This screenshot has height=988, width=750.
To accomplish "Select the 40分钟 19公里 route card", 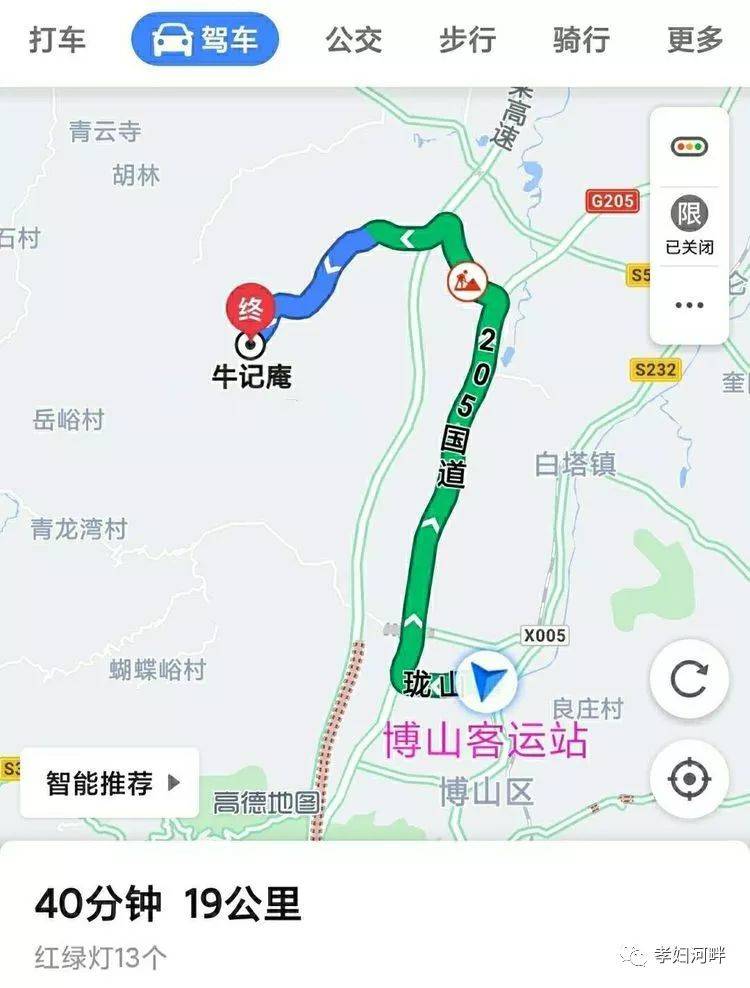I will pyautogui.click(x=168, y=905).
